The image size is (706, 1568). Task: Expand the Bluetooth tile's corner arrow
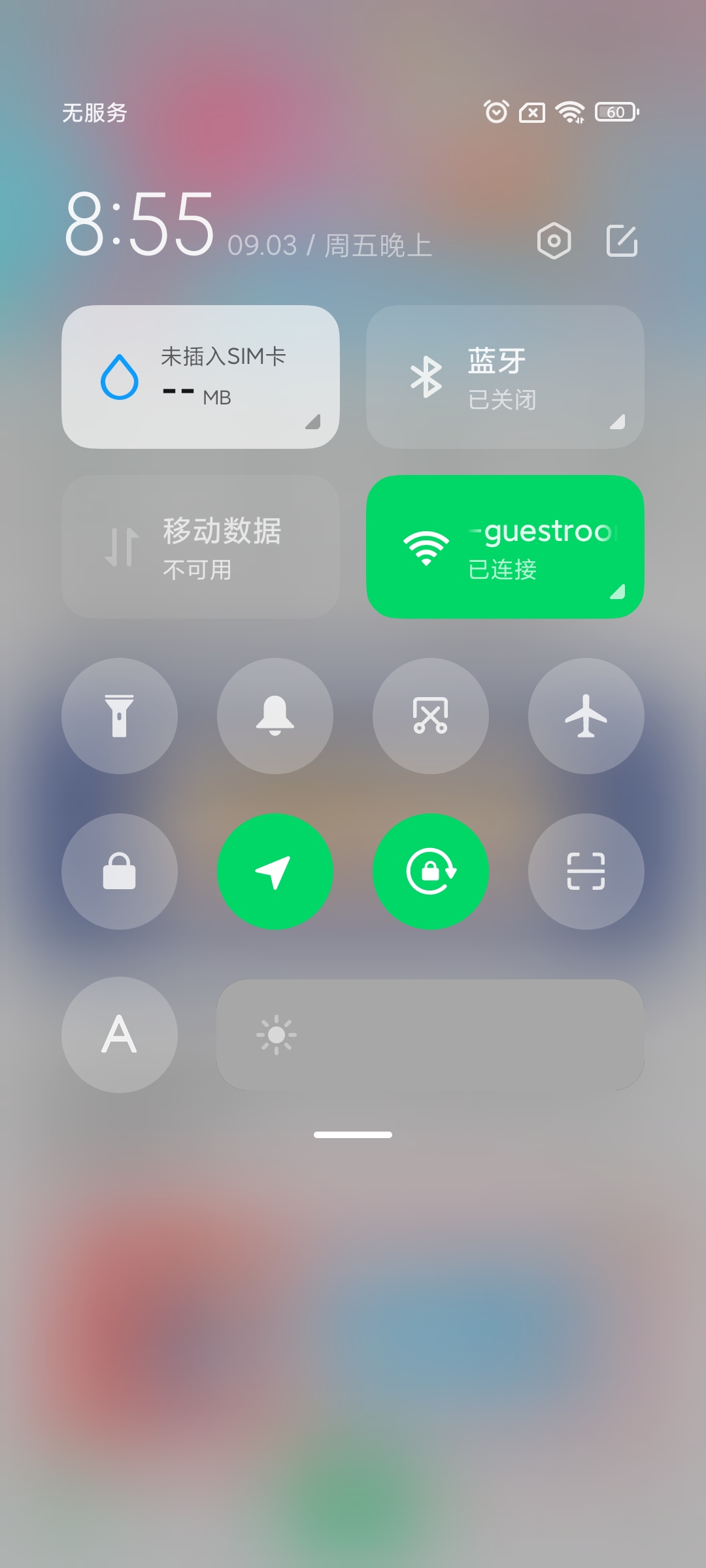click(617, 422)
